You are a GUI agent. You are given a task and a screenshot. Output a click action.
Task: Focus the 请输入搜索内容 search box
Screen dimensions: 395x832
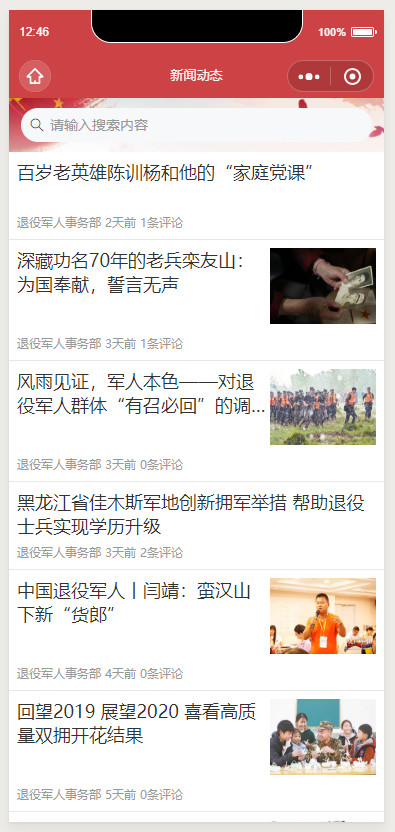(x=196, y=125)
